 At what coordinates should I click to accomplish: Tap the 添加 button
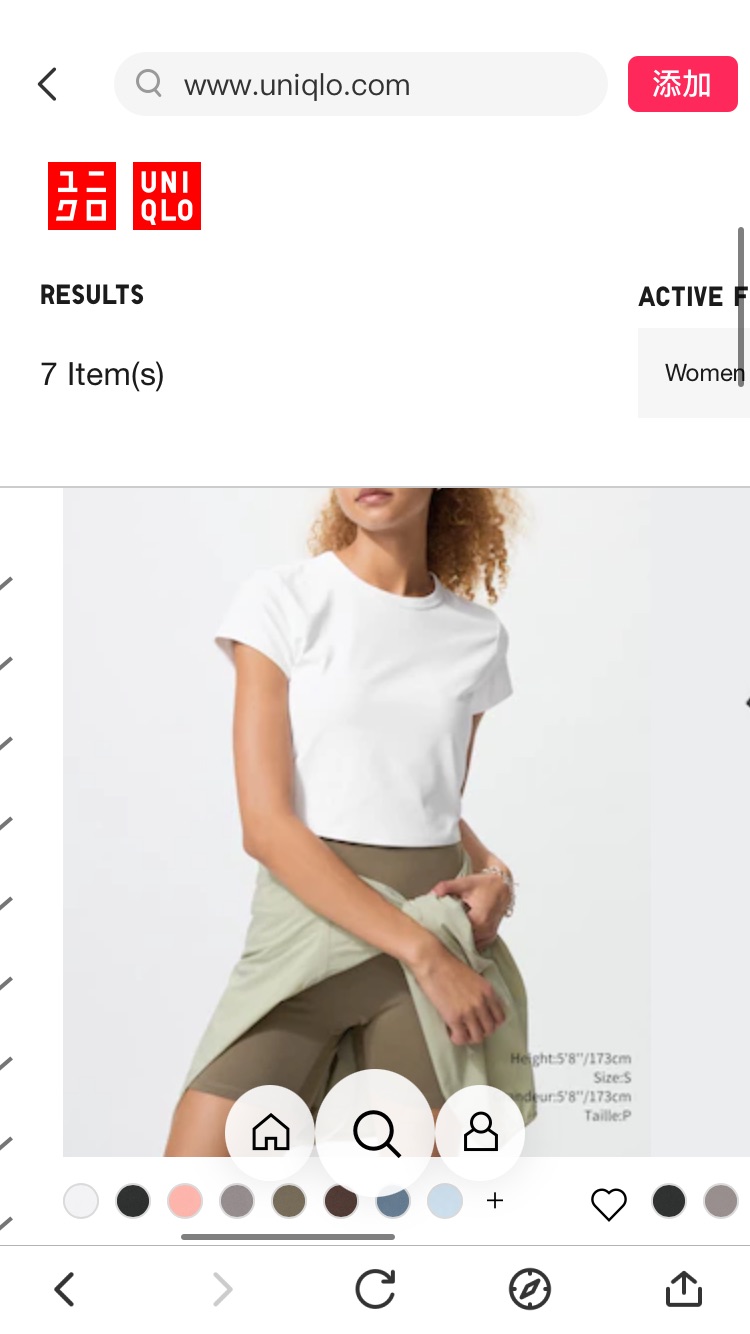click(x=682, y=84)
